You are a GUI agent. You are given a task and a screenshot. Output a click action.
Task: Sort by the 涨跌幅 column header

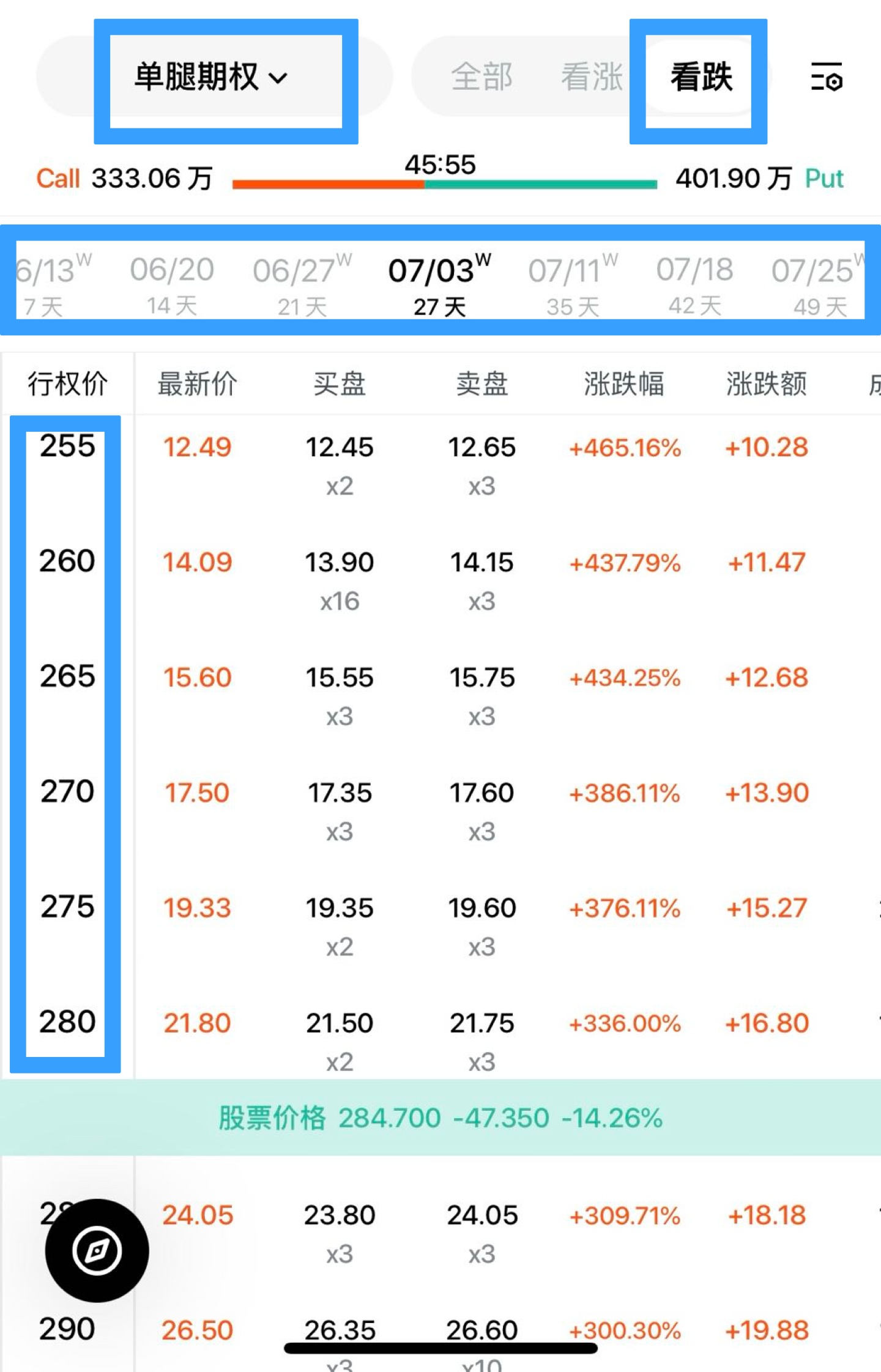(624, 384)
